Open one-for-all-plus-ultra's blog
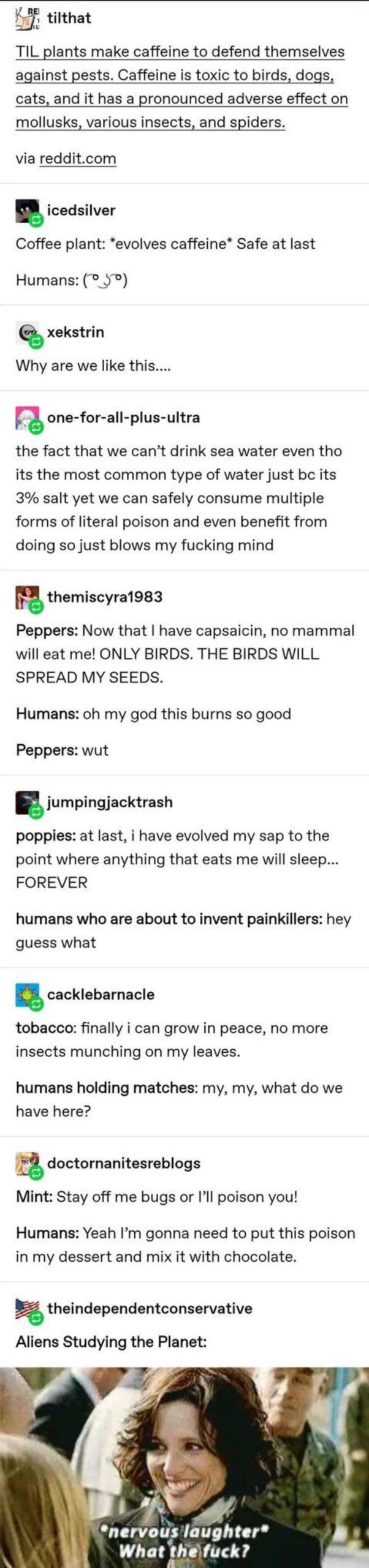369x1568 pixels. [x=123, y=418]
